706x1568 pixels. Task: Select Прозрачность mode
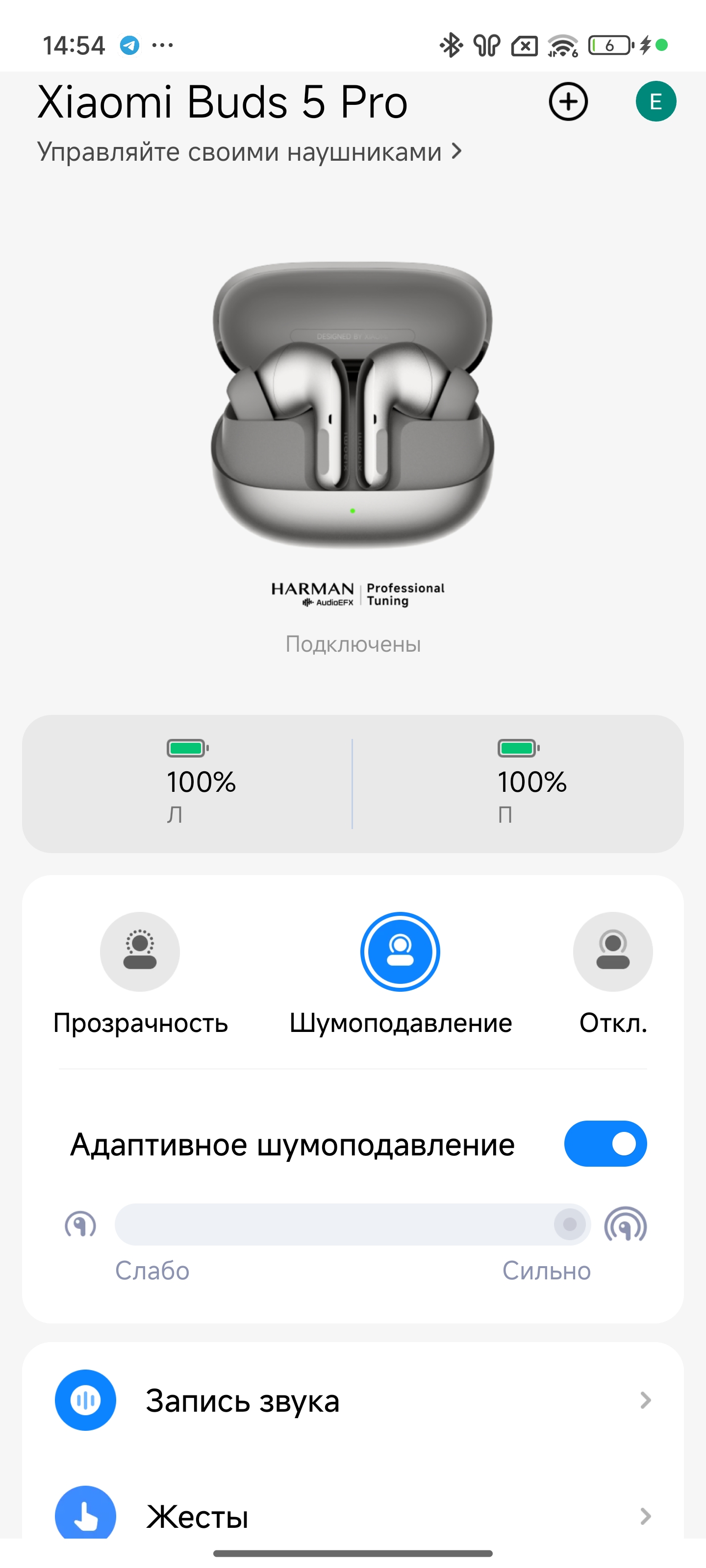(x=140, y=974)
